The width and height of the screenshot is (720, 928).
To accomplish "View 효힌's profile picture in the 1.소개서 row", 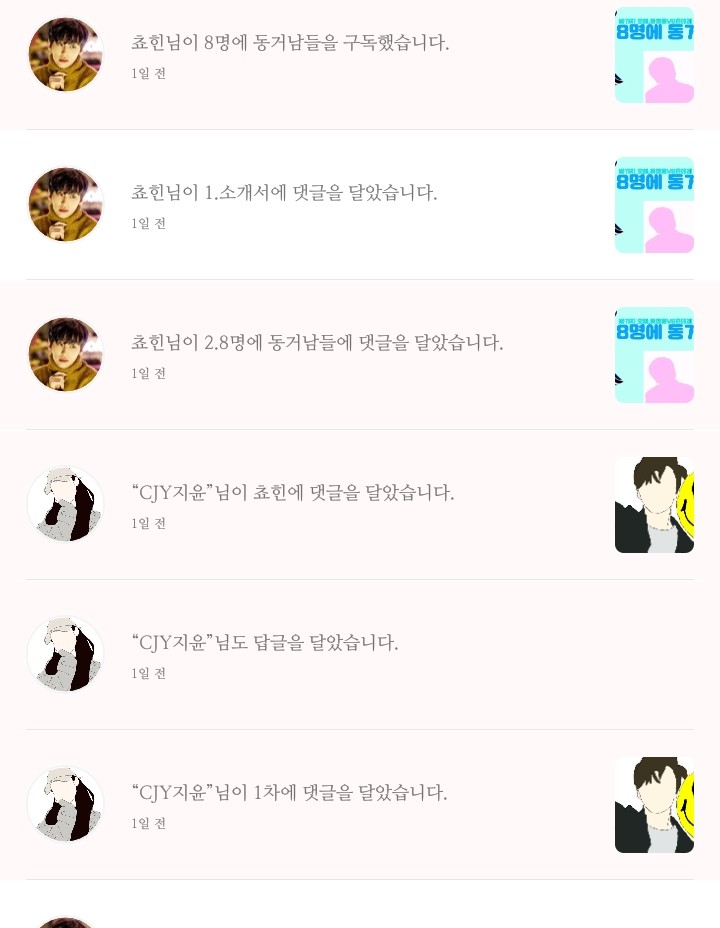I will (x=65, y=205).
